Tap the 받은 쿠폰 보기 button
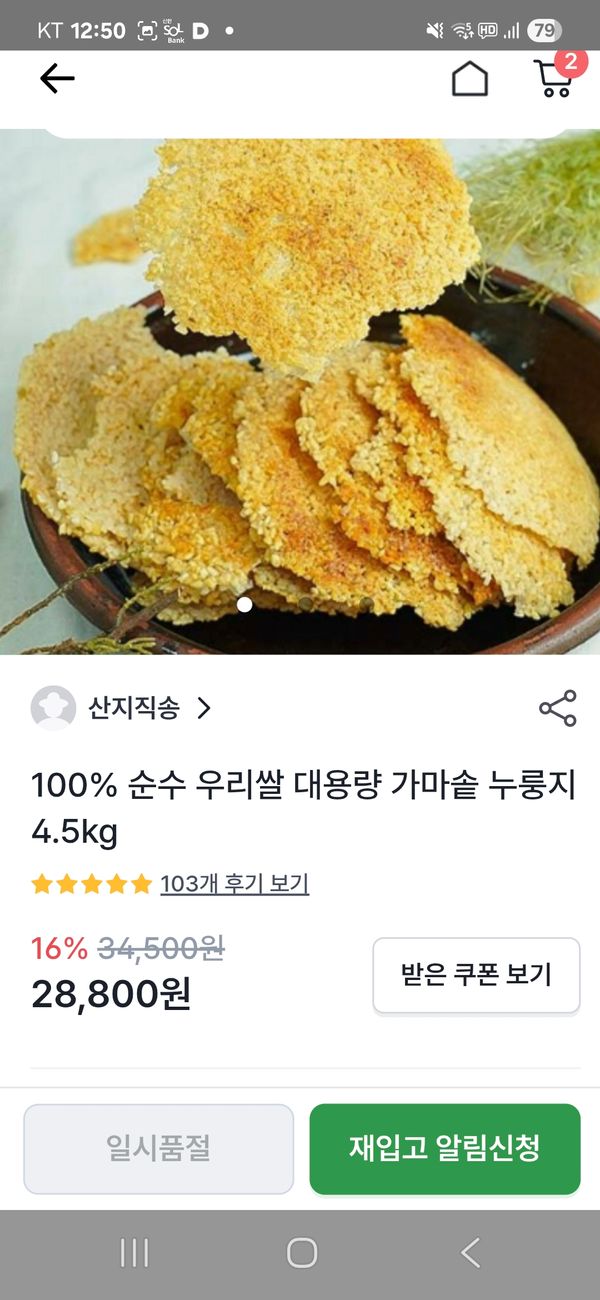Screen dimensions: 600x1300 coord(476,975)
